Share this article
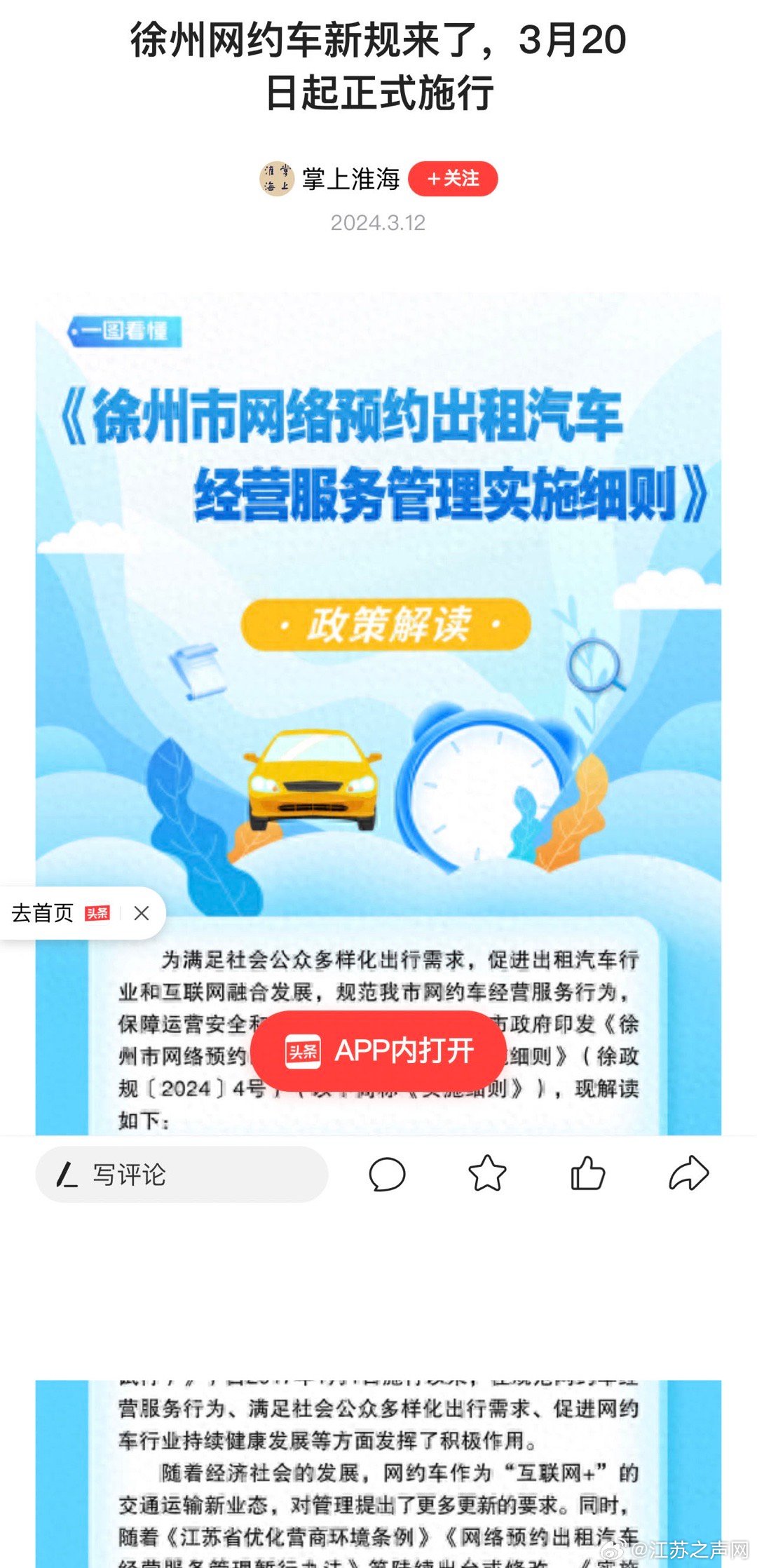This screenshot has height=1568, width=757. point(688,1175)
